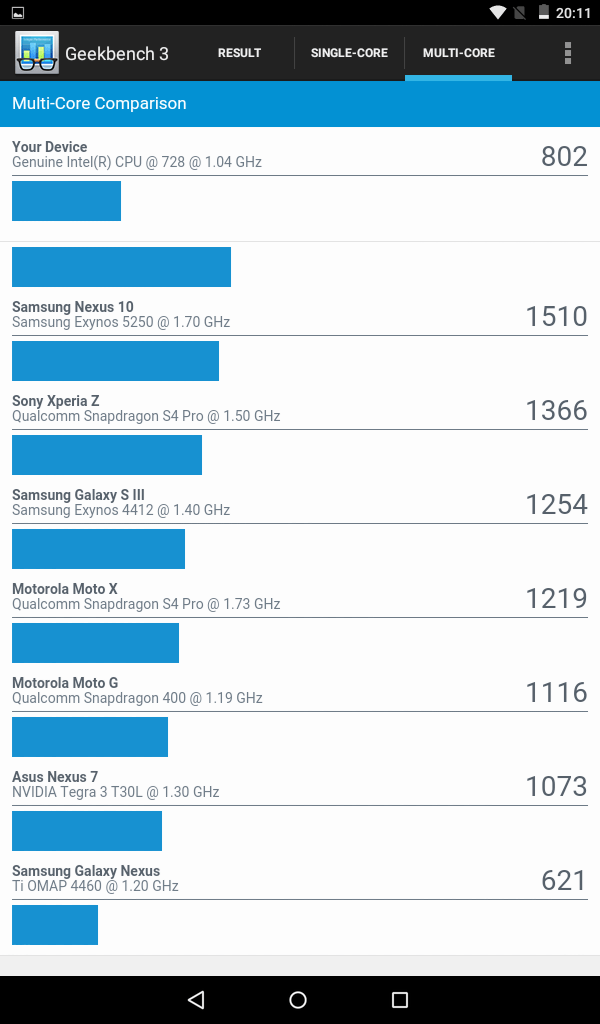600x1024 pixels.
Task: Open the overflow menu
Action: 567,53
